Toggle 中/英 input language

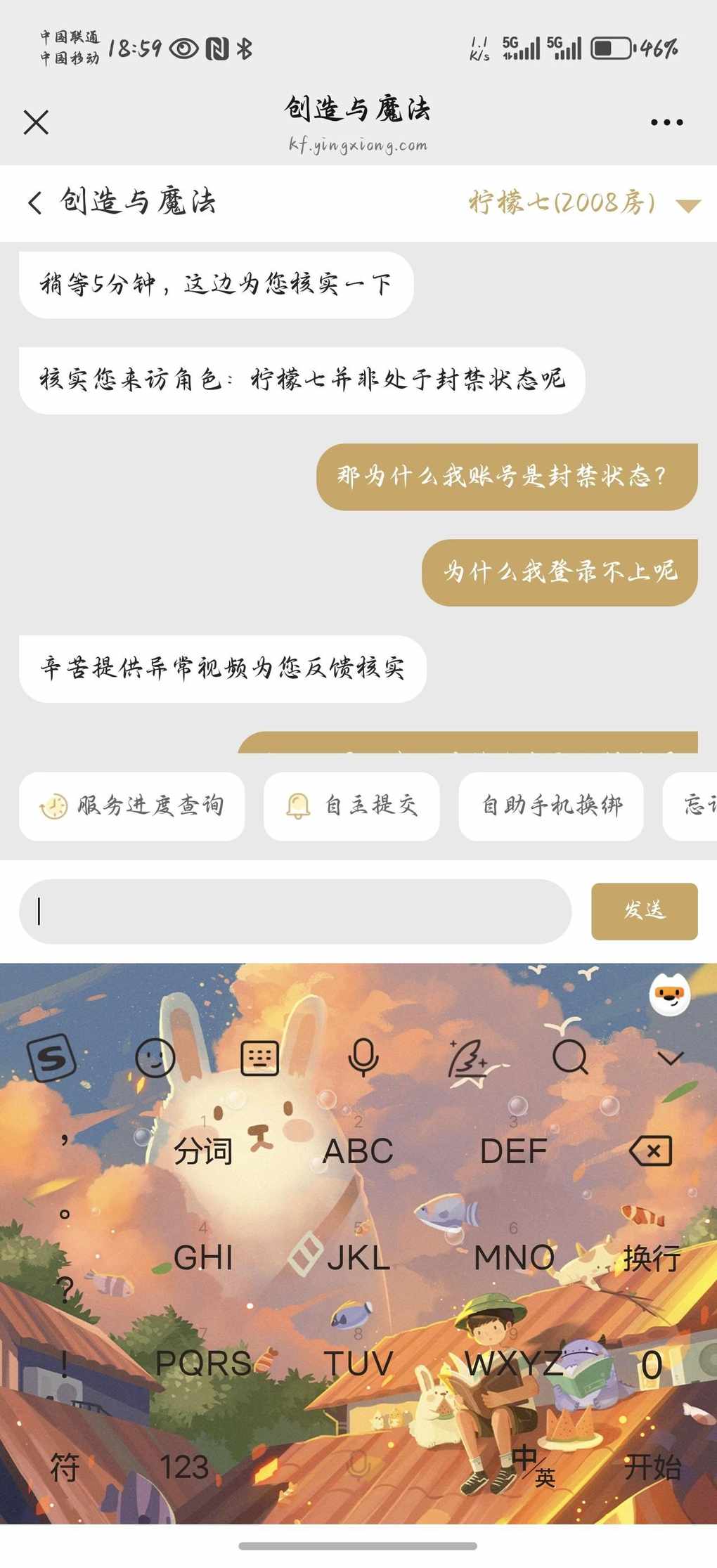coord(533,1467)
